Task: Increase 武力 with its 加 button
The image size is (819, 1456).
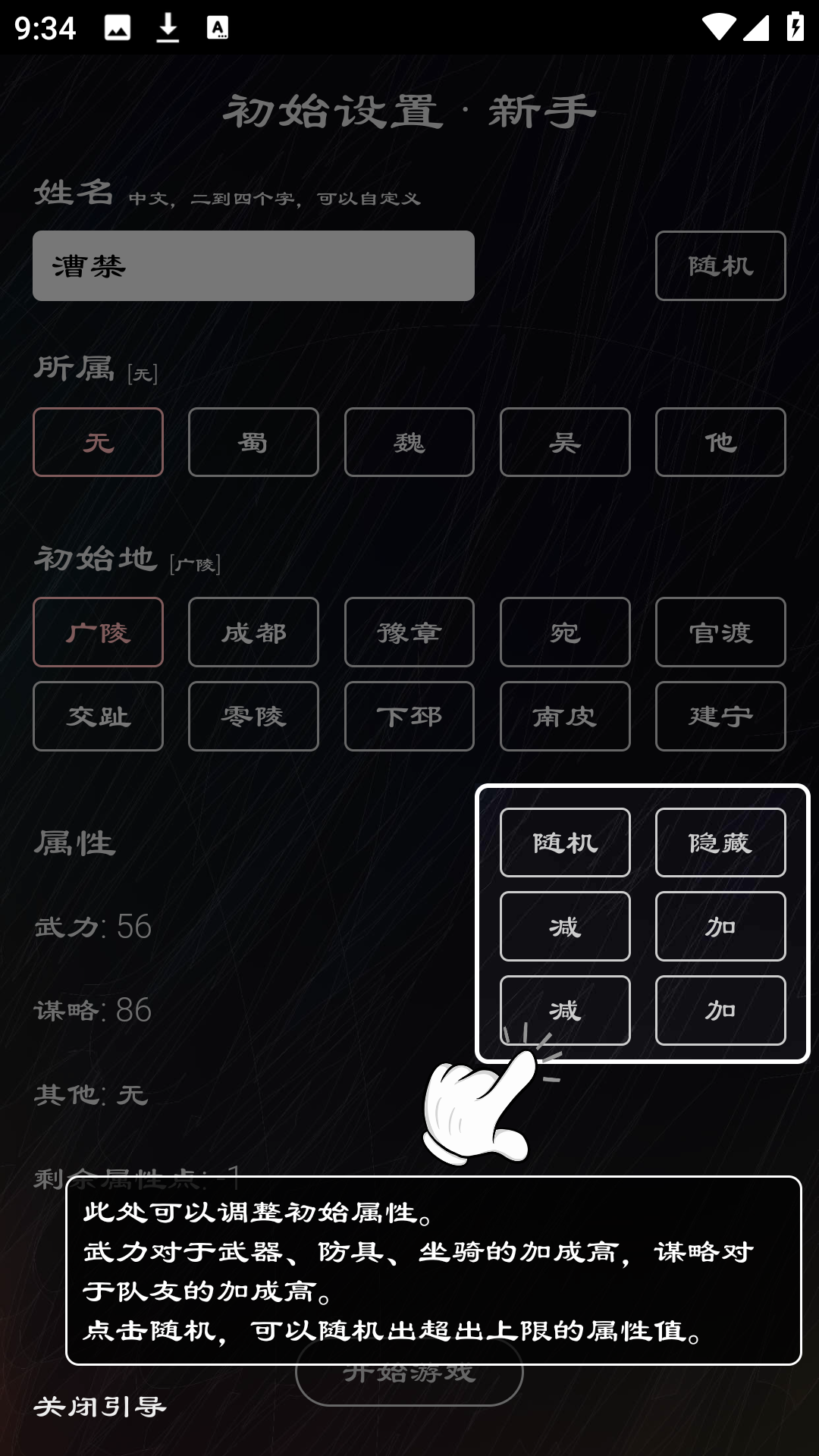Action: (x=720, y=926)
